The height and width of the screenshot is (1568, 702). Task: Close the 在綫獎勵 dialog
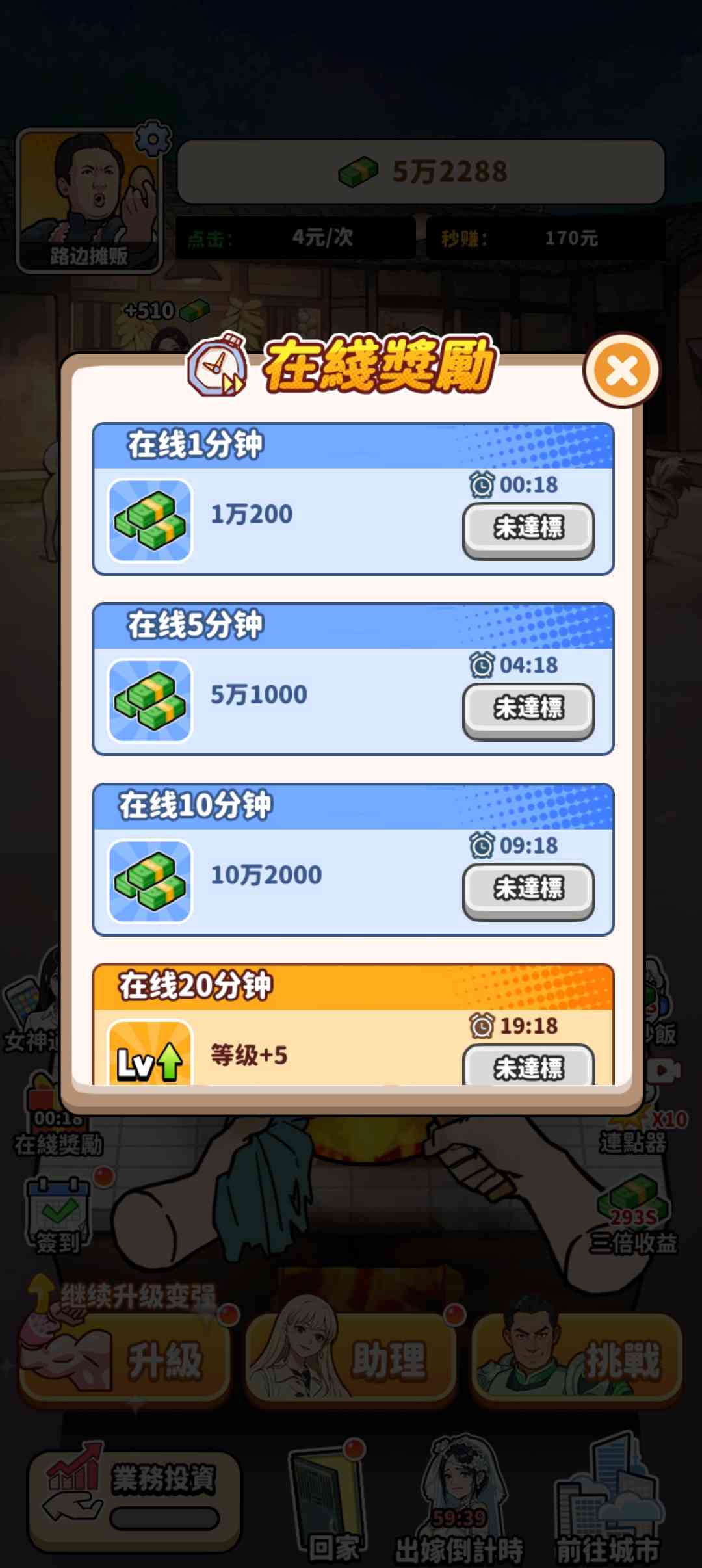point(622,371)
